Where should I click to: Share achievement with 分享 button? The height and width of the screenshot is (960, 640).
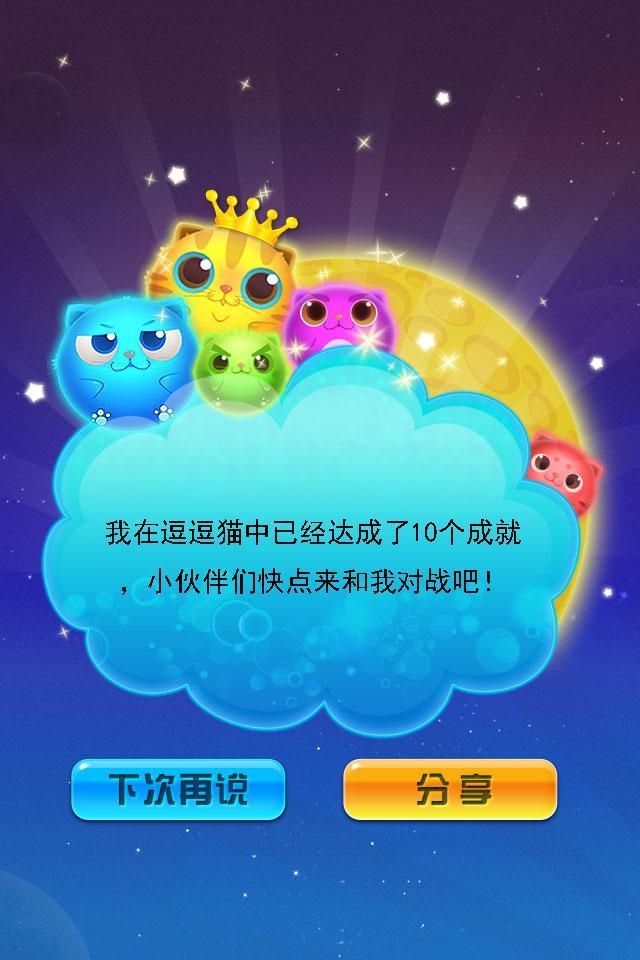[x=450, y=789]
